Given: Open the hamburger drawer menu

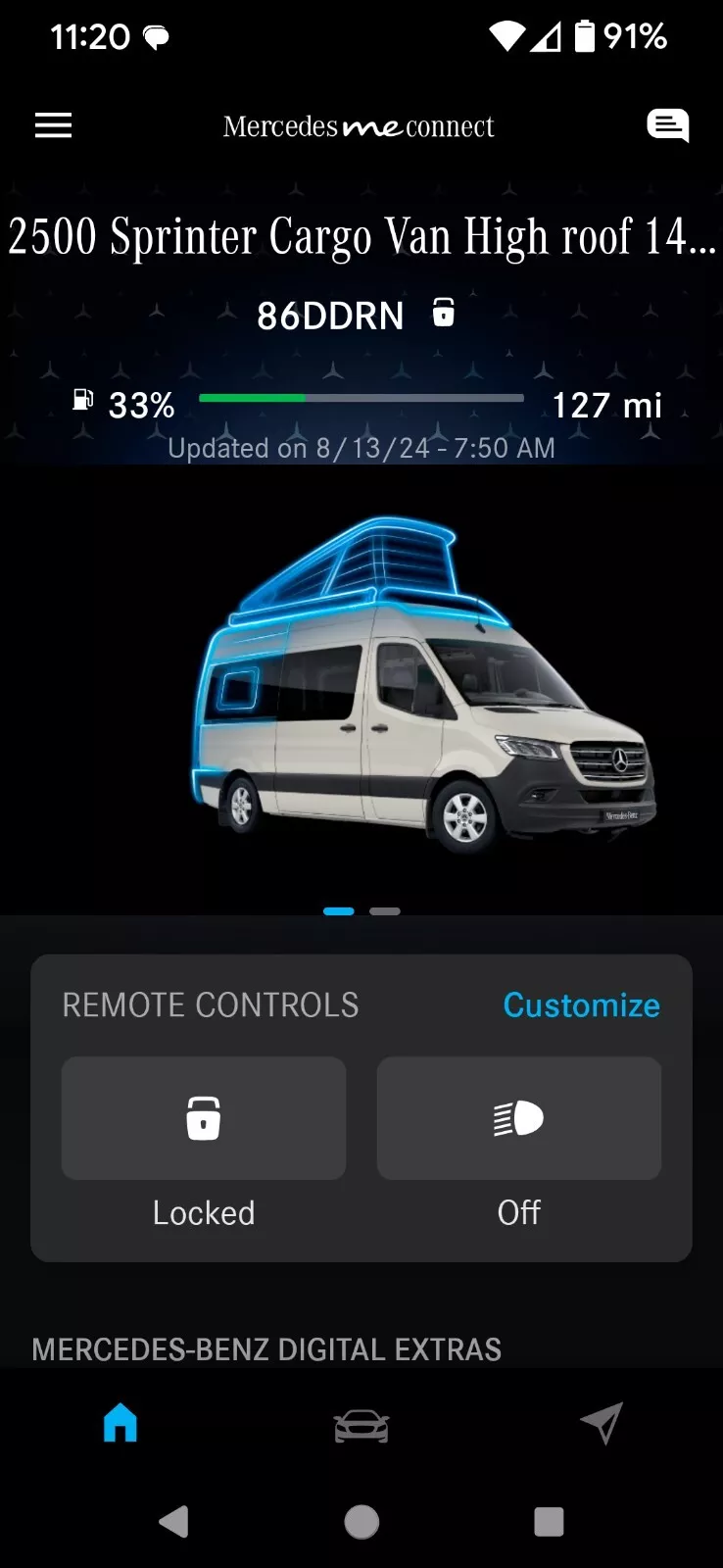Looking at the screenshot, I should click(x=54, y=125).
